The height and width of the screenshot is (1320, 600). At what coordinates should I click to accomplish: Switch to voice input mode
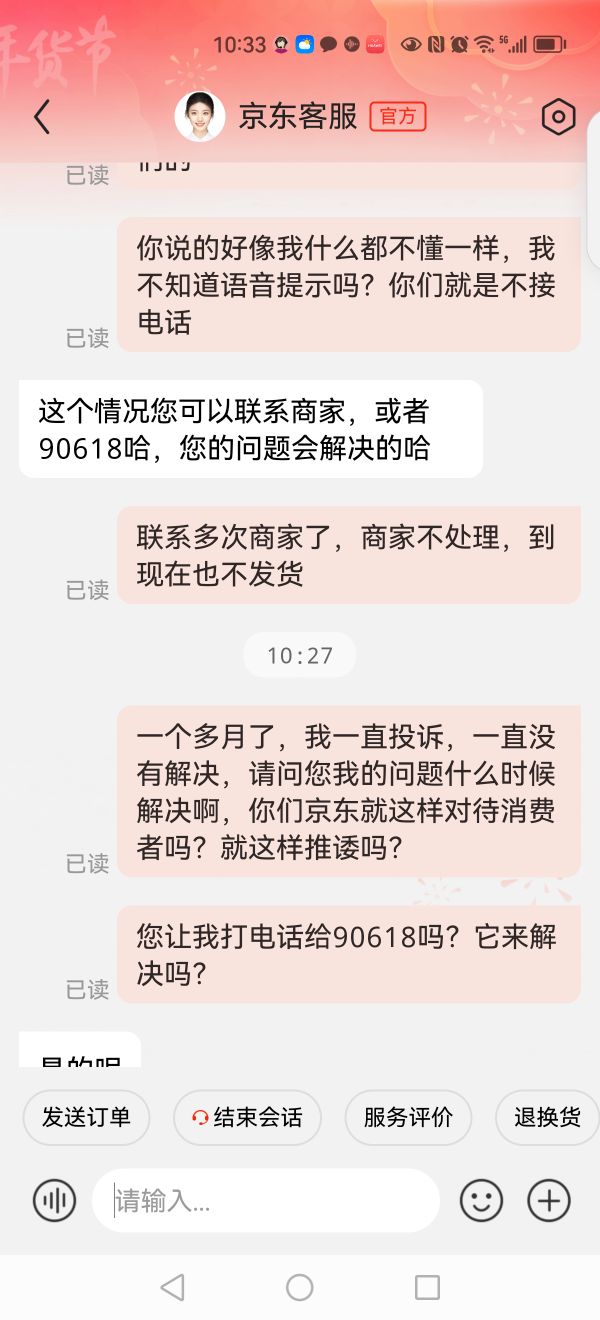(x=54, y=1200)
